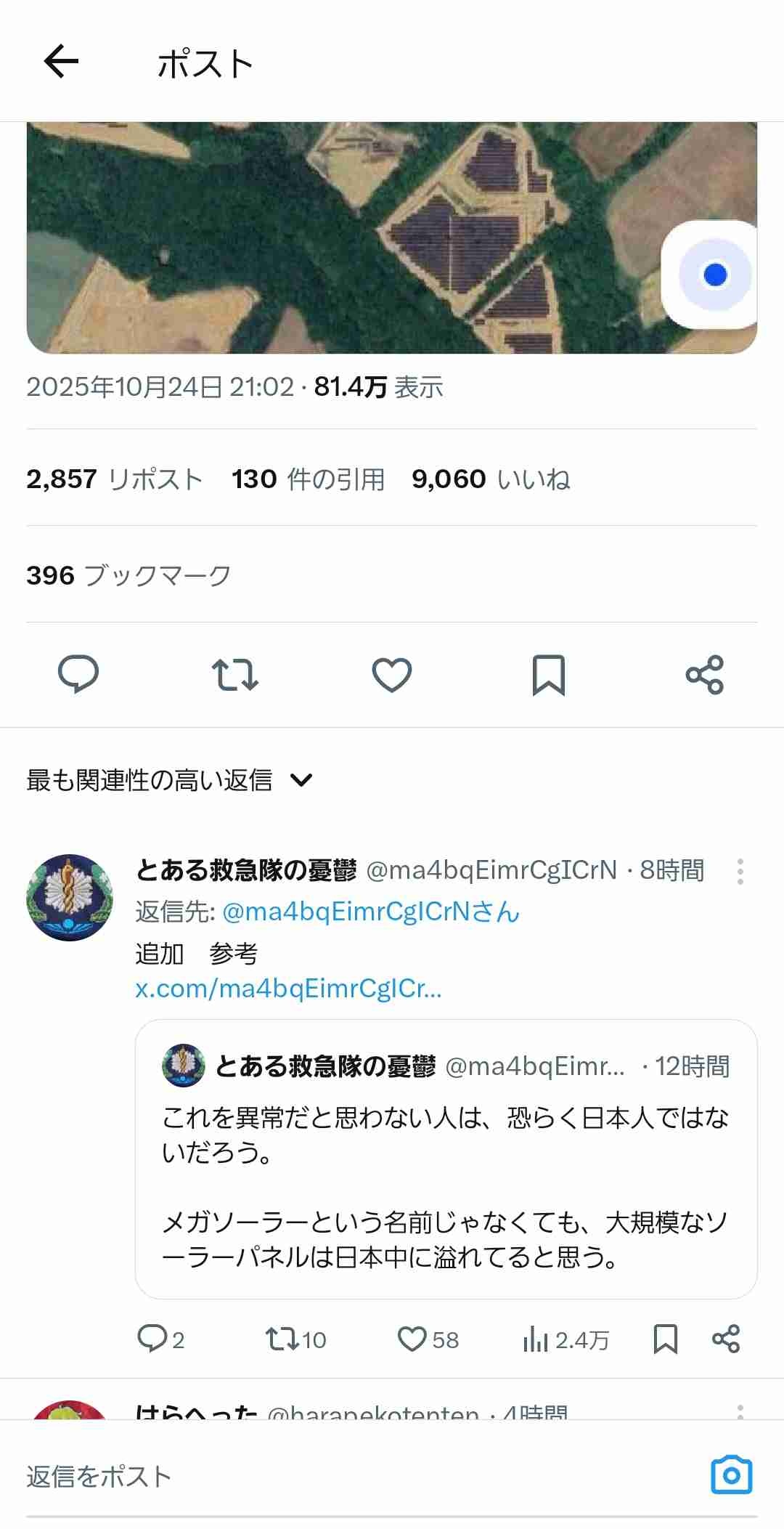Go back using the top arrow
This screenshot has height=1529, width=784.
pyautogui.click(x=61, y=62)
